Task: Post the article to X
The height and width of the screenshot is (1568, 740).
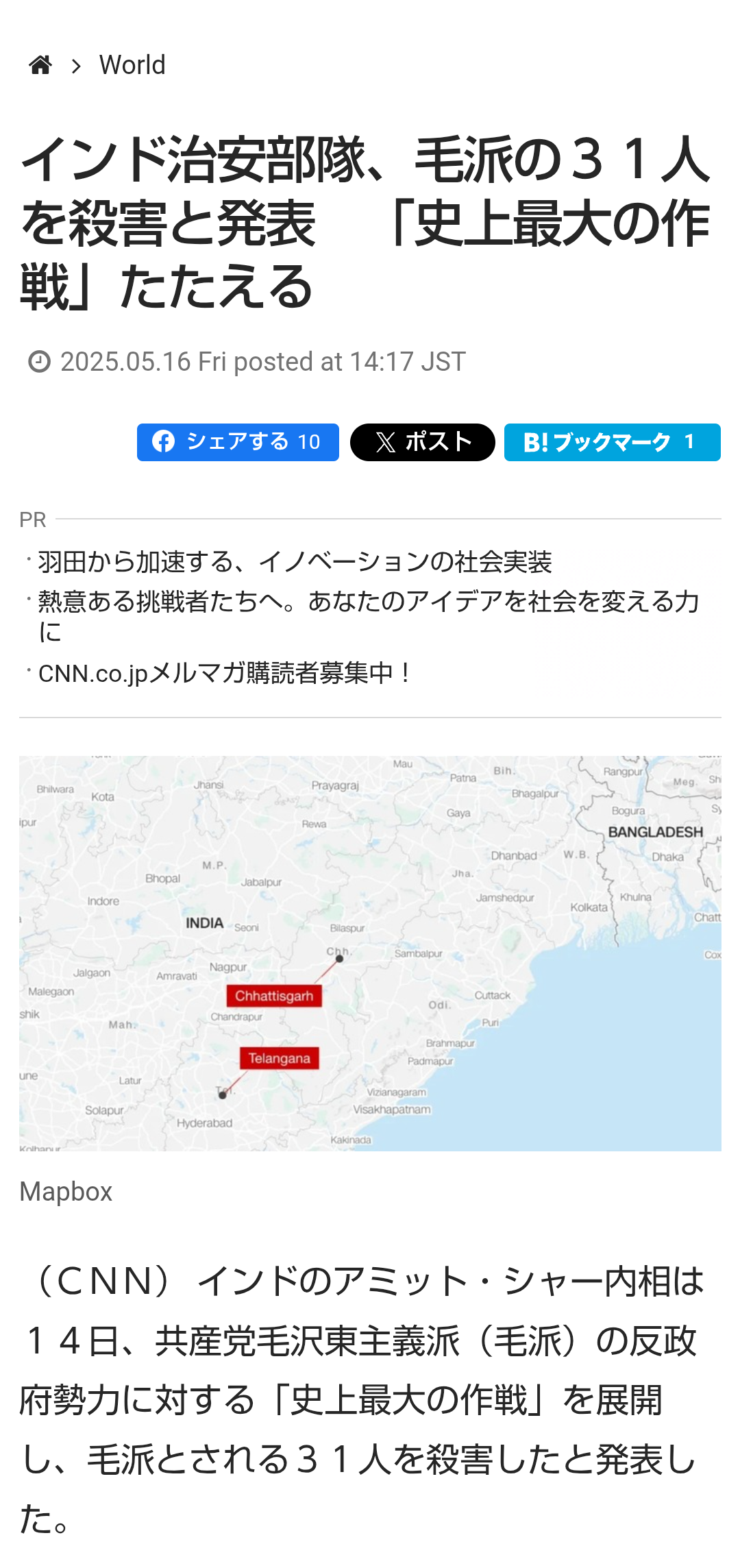Action: coord(422,442)
